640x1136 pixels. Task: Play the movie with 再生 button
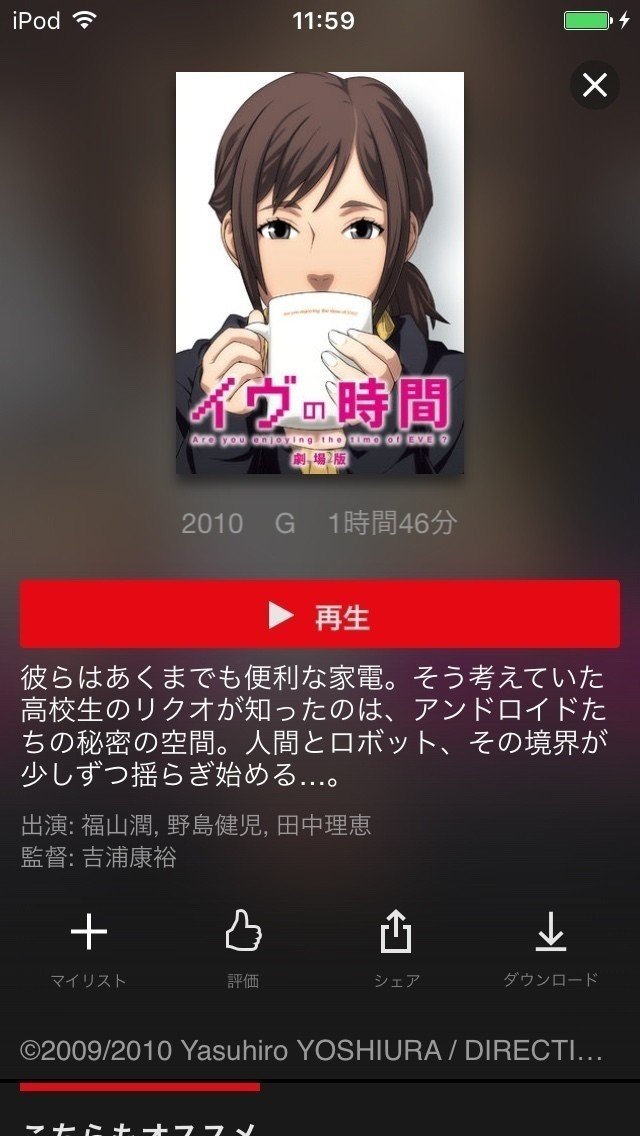point(320,614)
